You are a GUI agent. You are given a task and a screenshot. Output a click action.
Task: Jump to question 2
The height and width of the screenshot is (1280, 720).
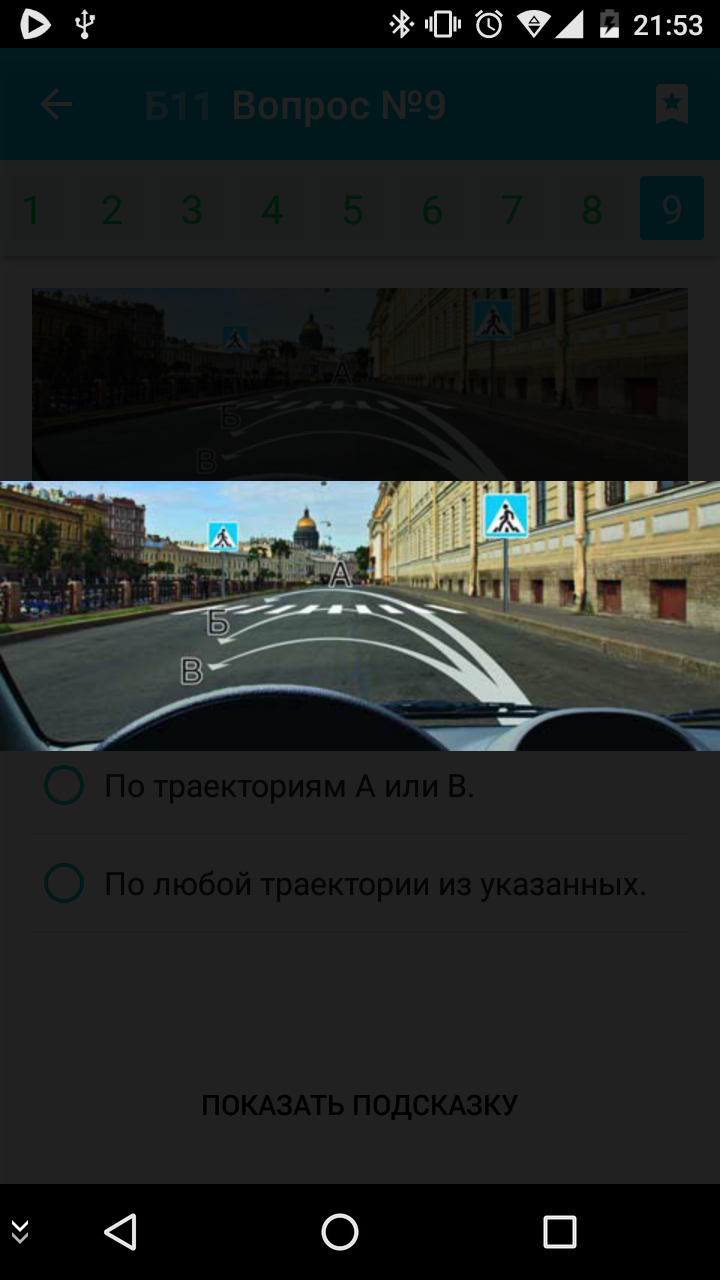pyautogui.click(x=112, y=209)
